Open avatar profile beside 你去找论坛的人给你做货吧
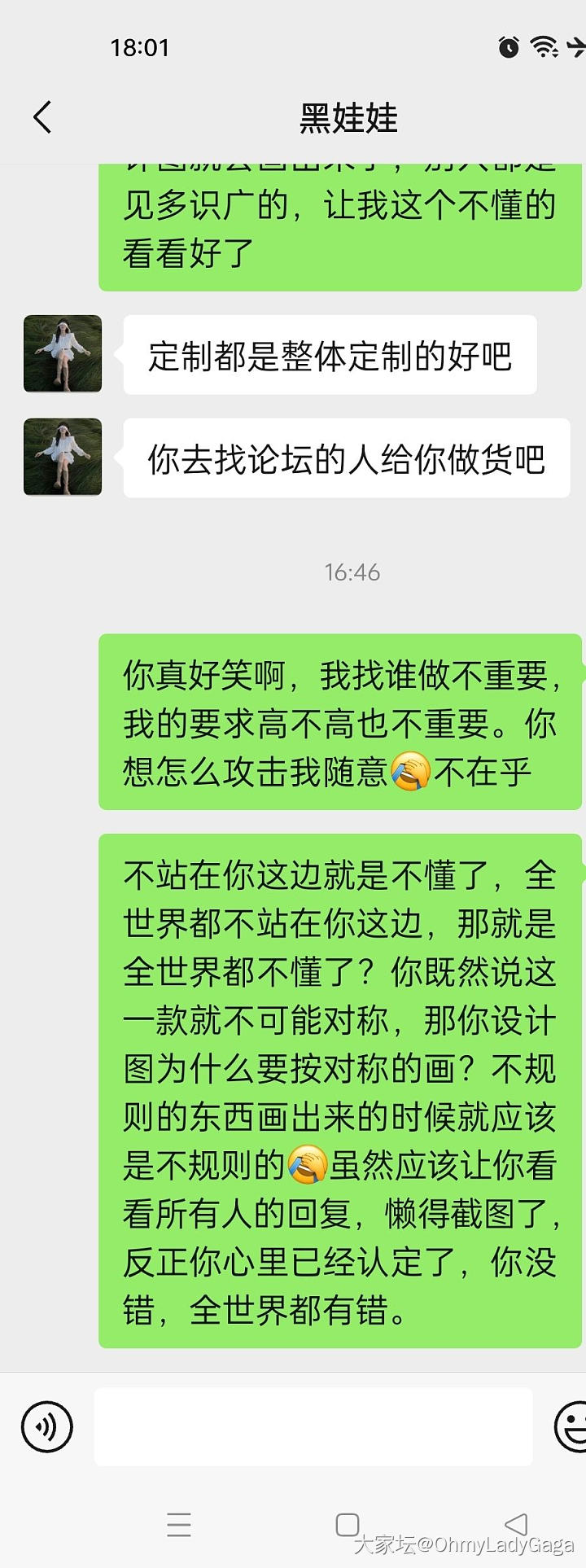 (x=63, y=458)
